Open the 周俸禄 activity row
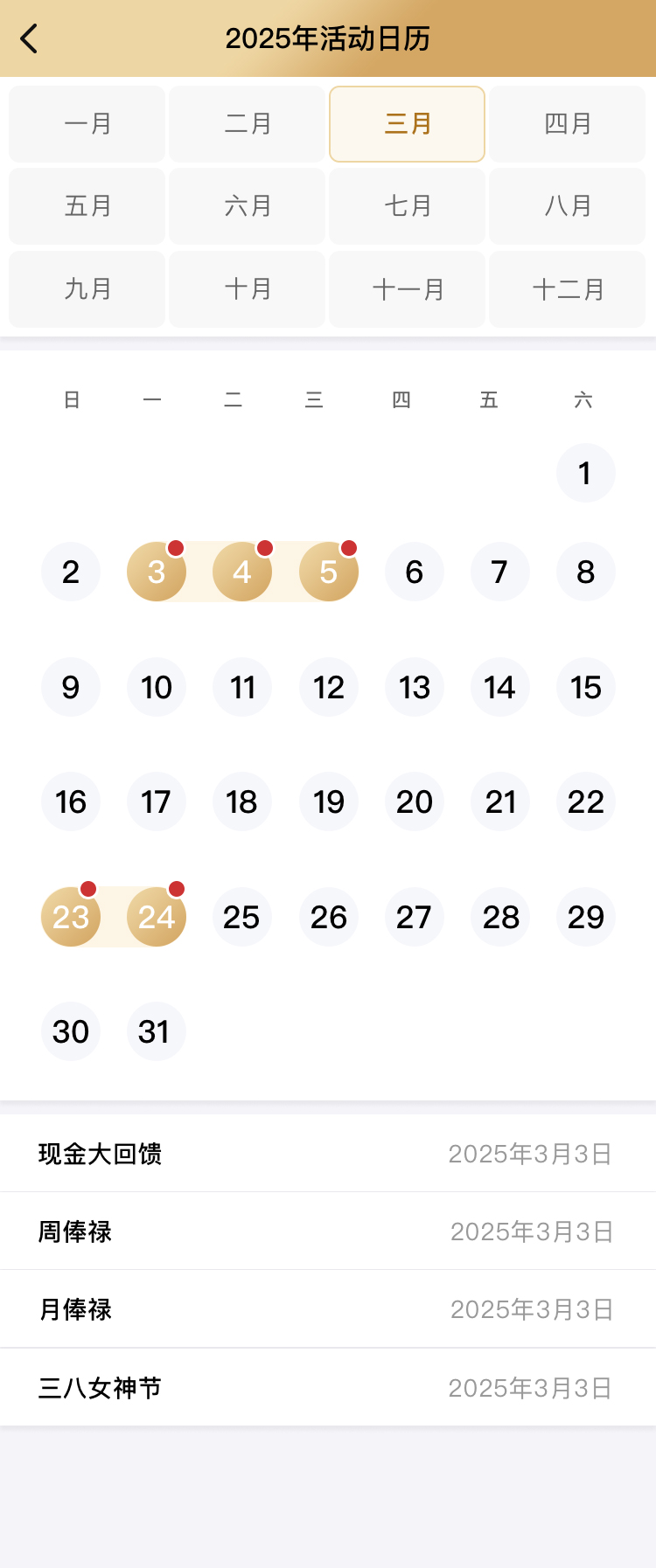656x1568 pixels. click(327, 1232)
